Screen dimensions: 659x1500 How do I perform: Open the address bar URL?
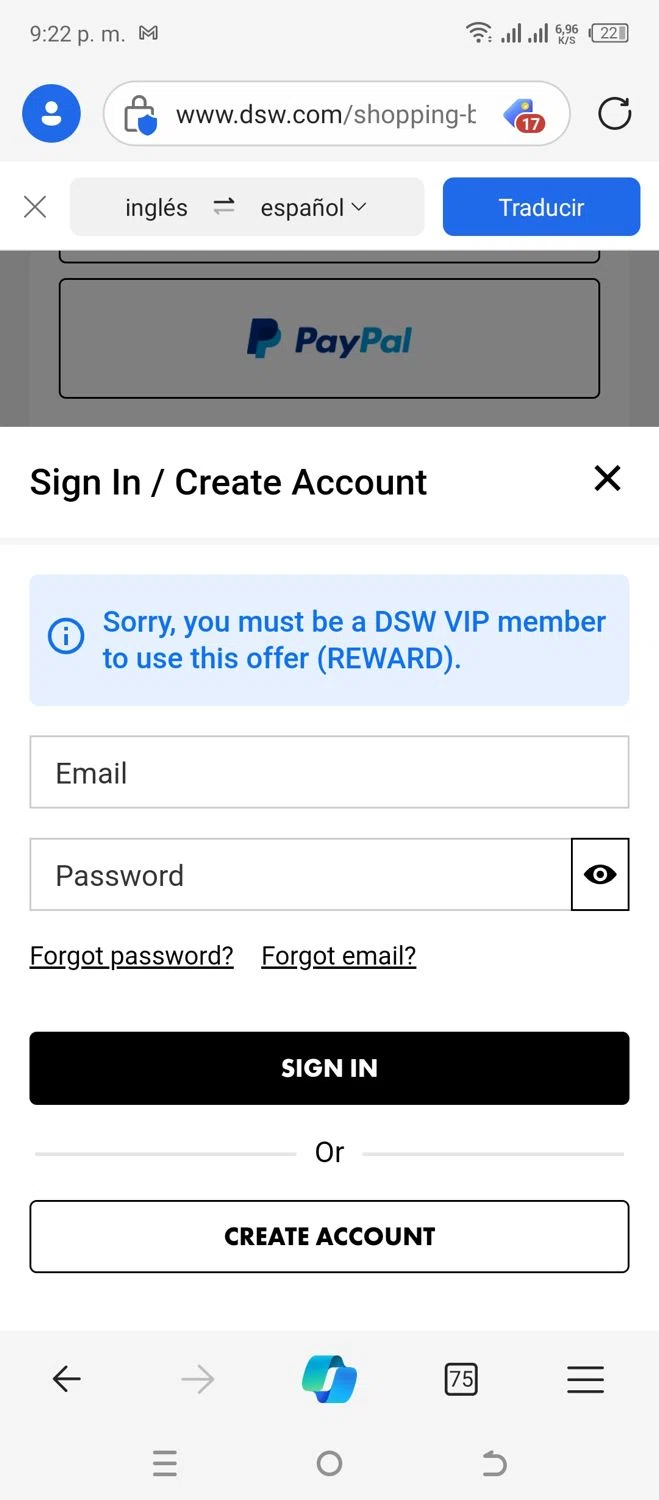click(x=326, y=115)
